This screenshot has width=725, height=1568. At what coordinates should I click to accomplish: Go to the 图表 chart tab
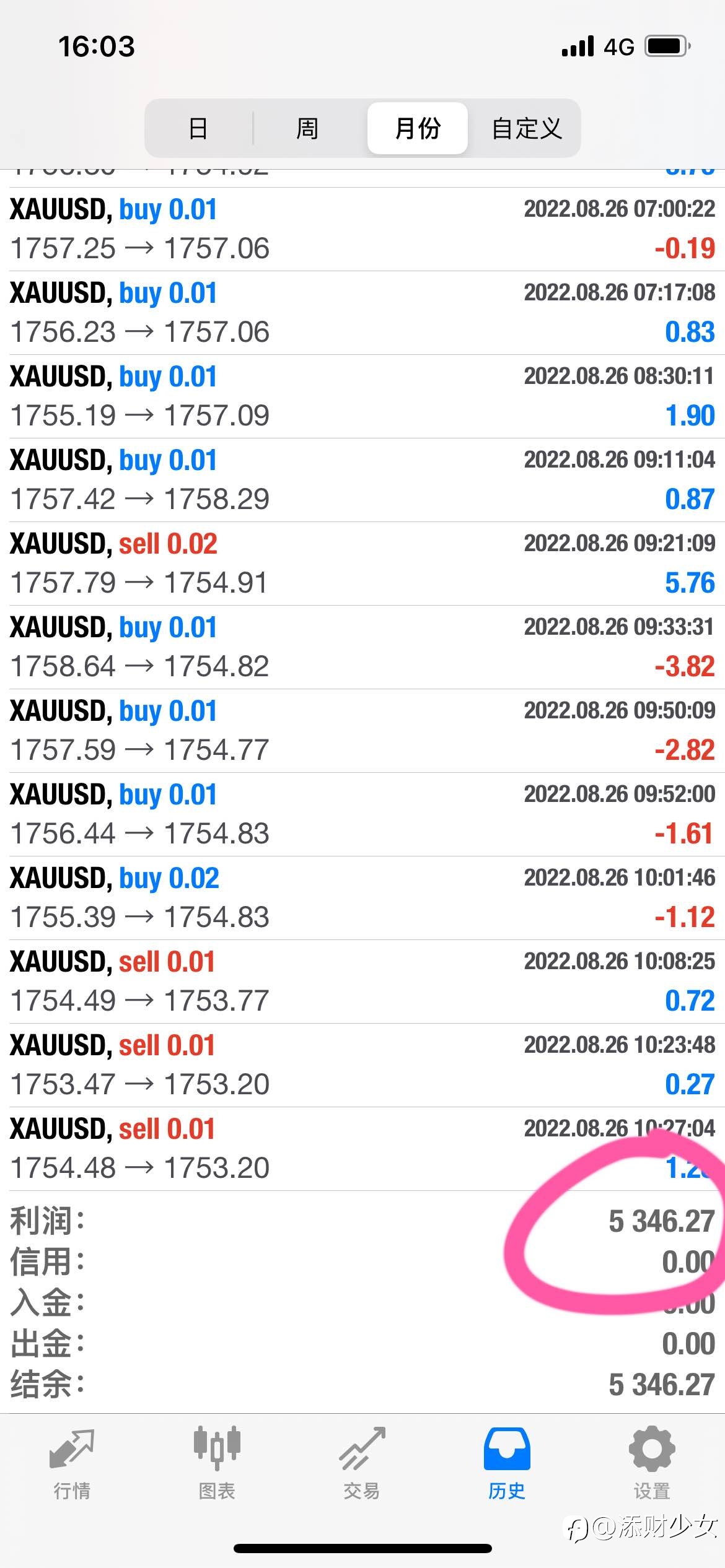[217, 1464]
